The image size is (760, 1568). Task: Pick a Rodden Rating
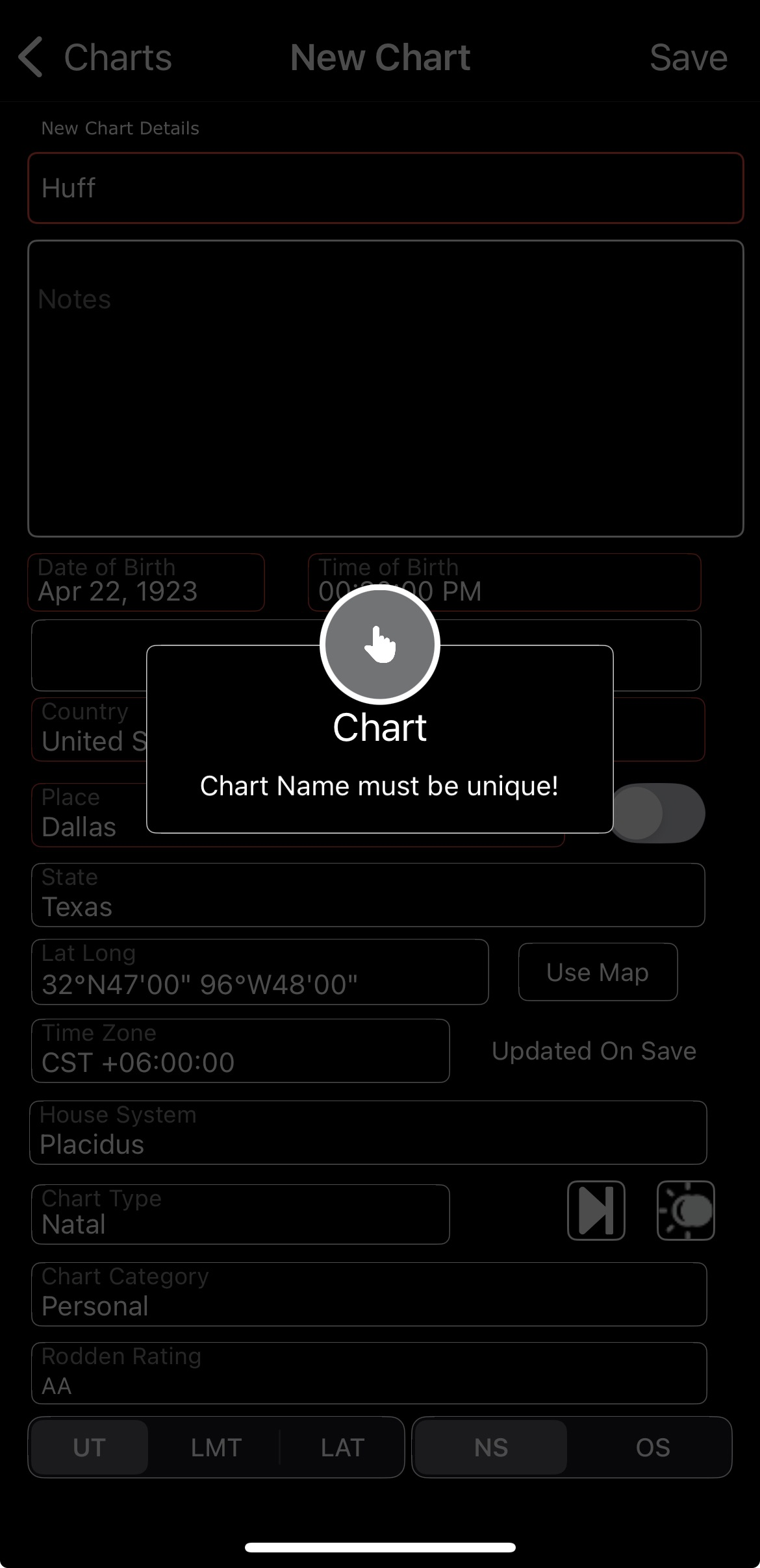368,1373
